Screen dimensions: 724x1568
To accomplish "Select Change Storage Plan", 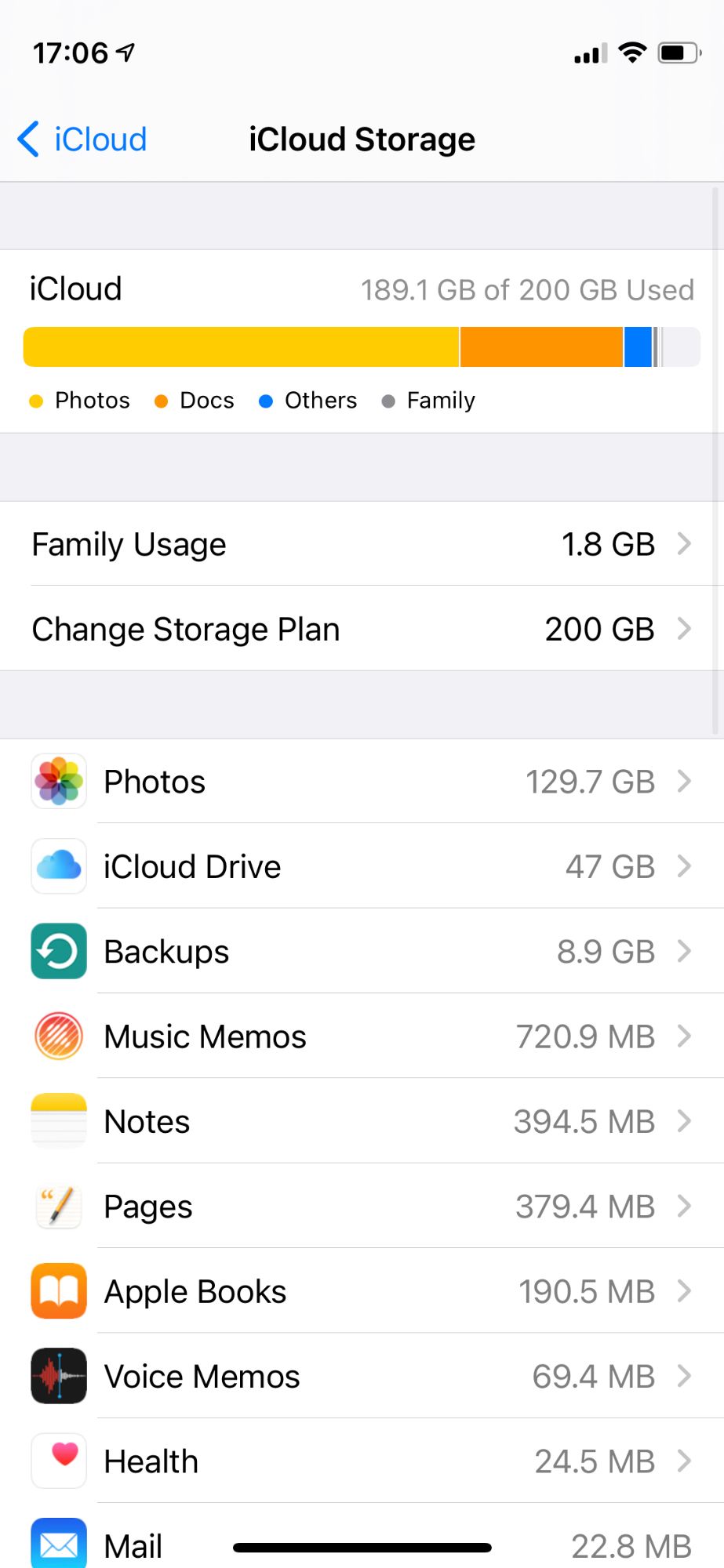I will [x=186, y=629].
